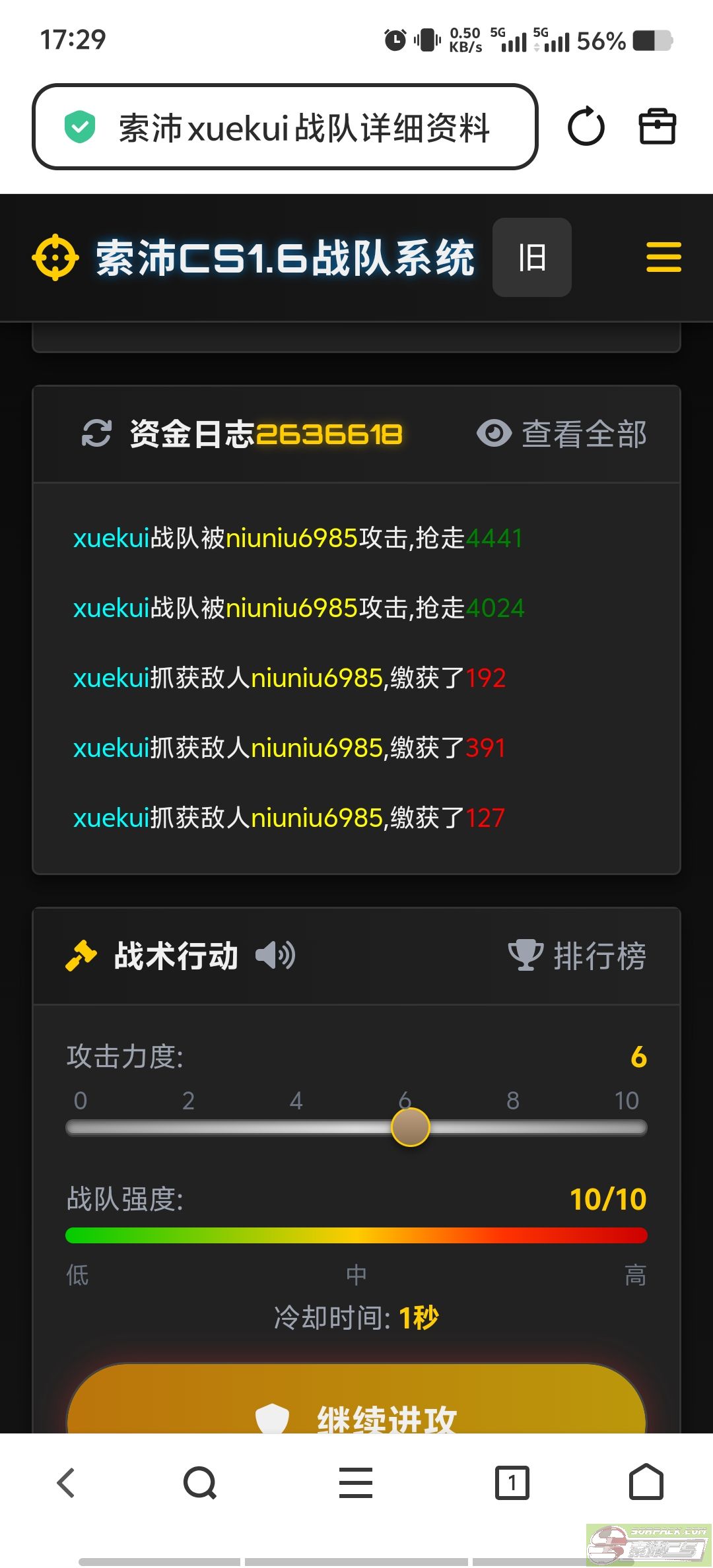Tap the 攻击力度 slider handle
The height and width of the screenshot is (1568, 713).
click(410, 1127)
